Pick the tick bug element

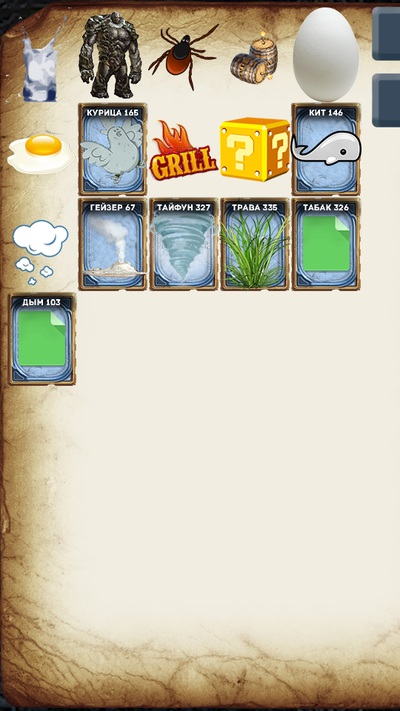pyautogui.click(x=183, y=55)
